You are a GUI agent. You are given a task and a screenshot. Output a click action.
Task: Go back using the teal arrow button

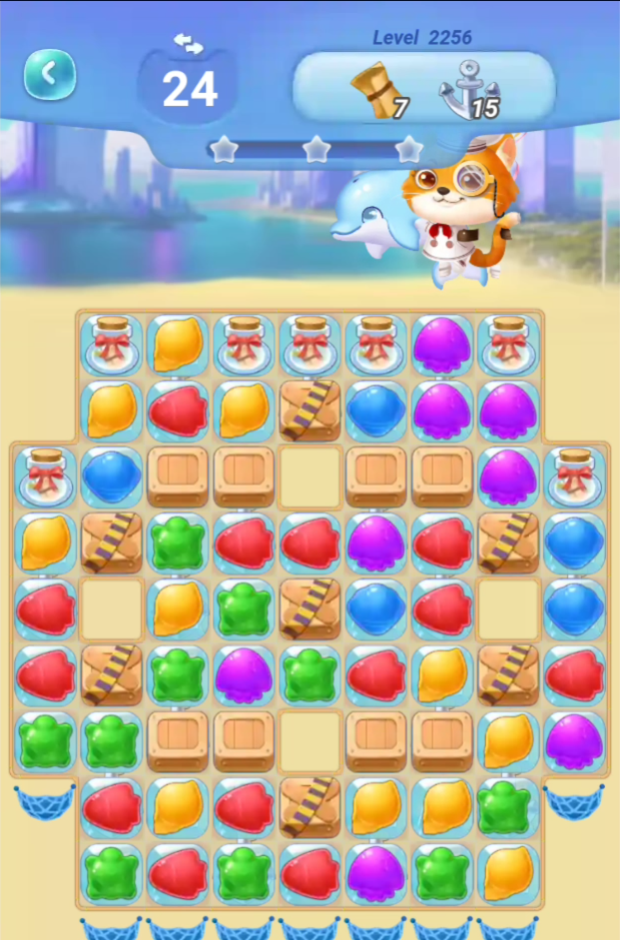[50, 74]
